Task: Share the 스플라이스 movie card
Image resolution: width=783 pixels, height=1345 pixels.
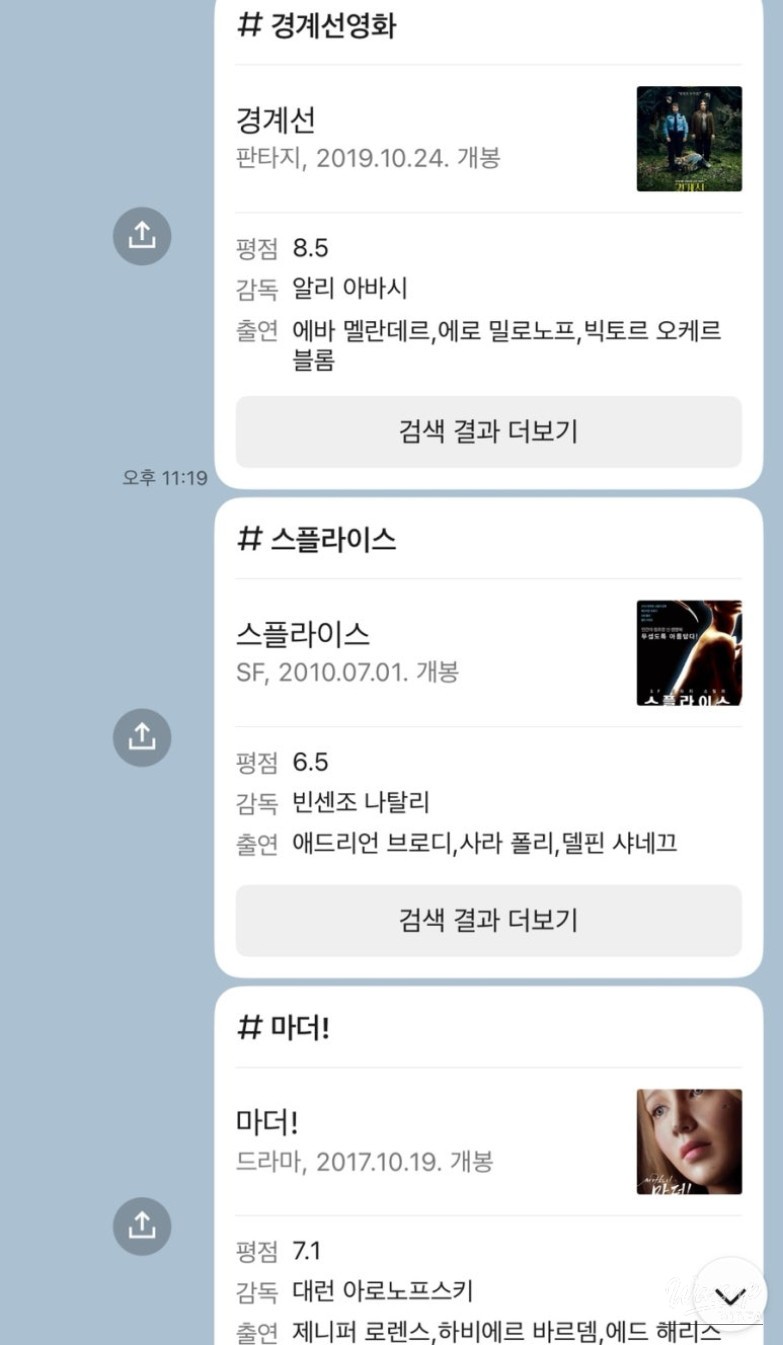Action: coord(142,737)
